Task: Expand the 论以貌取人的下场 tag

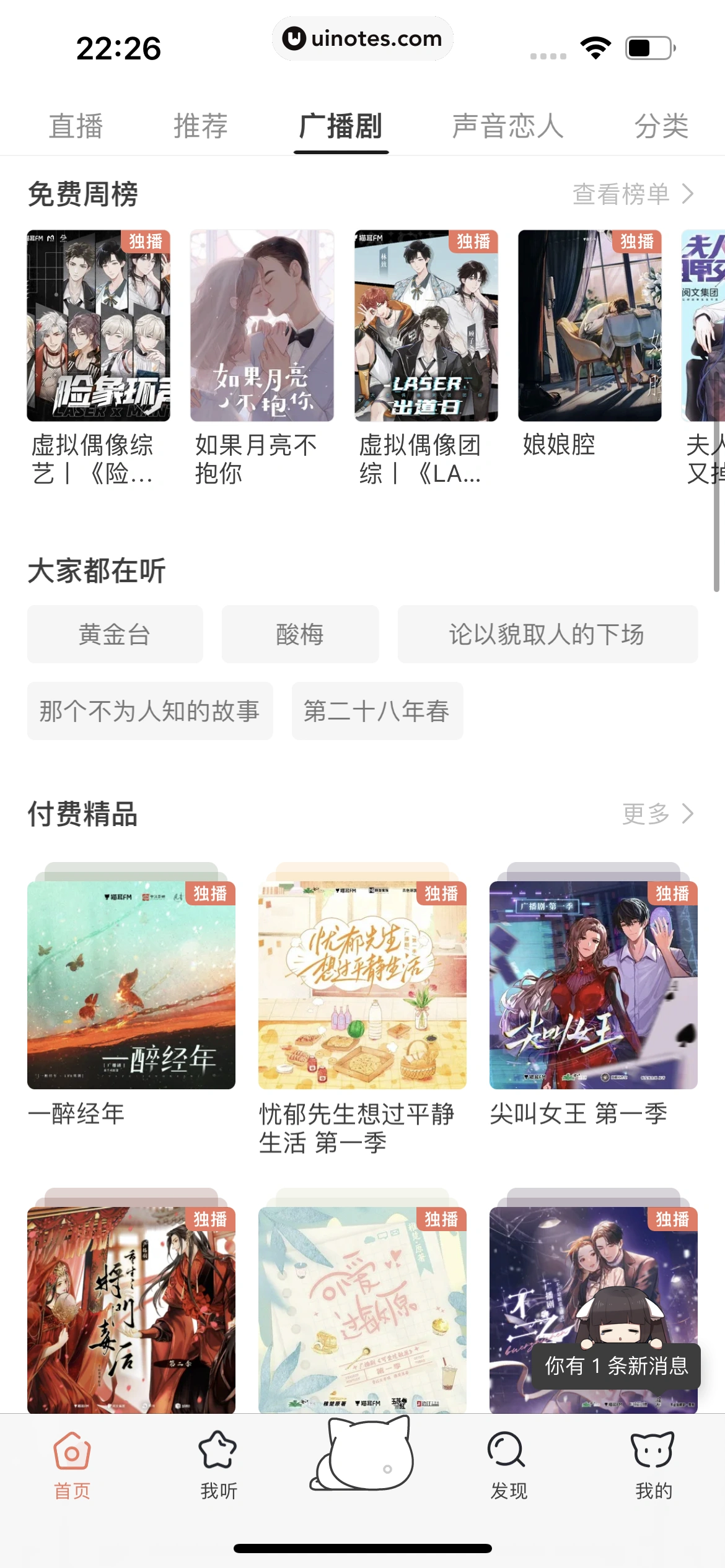Action: pos(547,634)
